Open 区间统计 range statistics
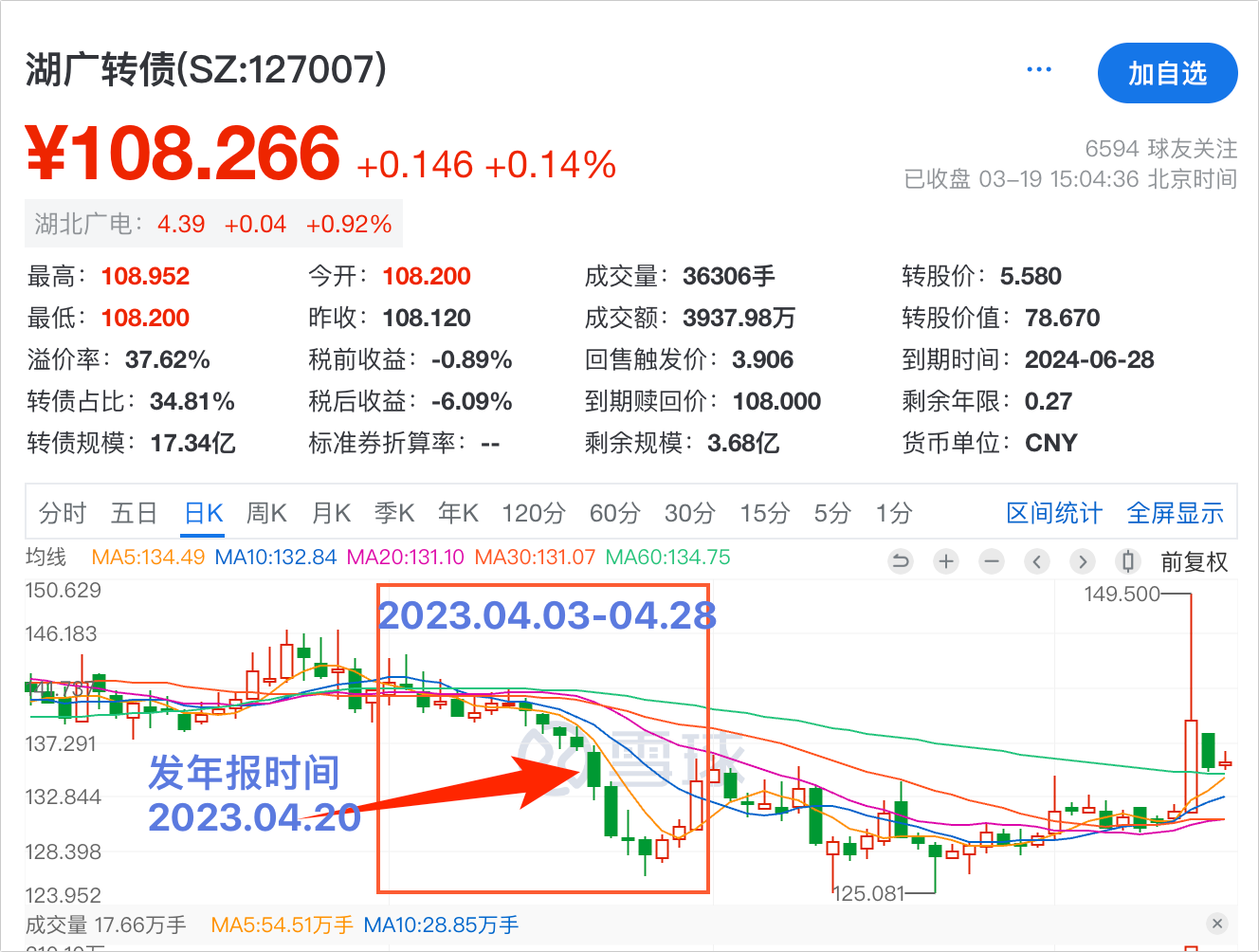This screenshot has height=952, width=1259. coord(1054,513)
